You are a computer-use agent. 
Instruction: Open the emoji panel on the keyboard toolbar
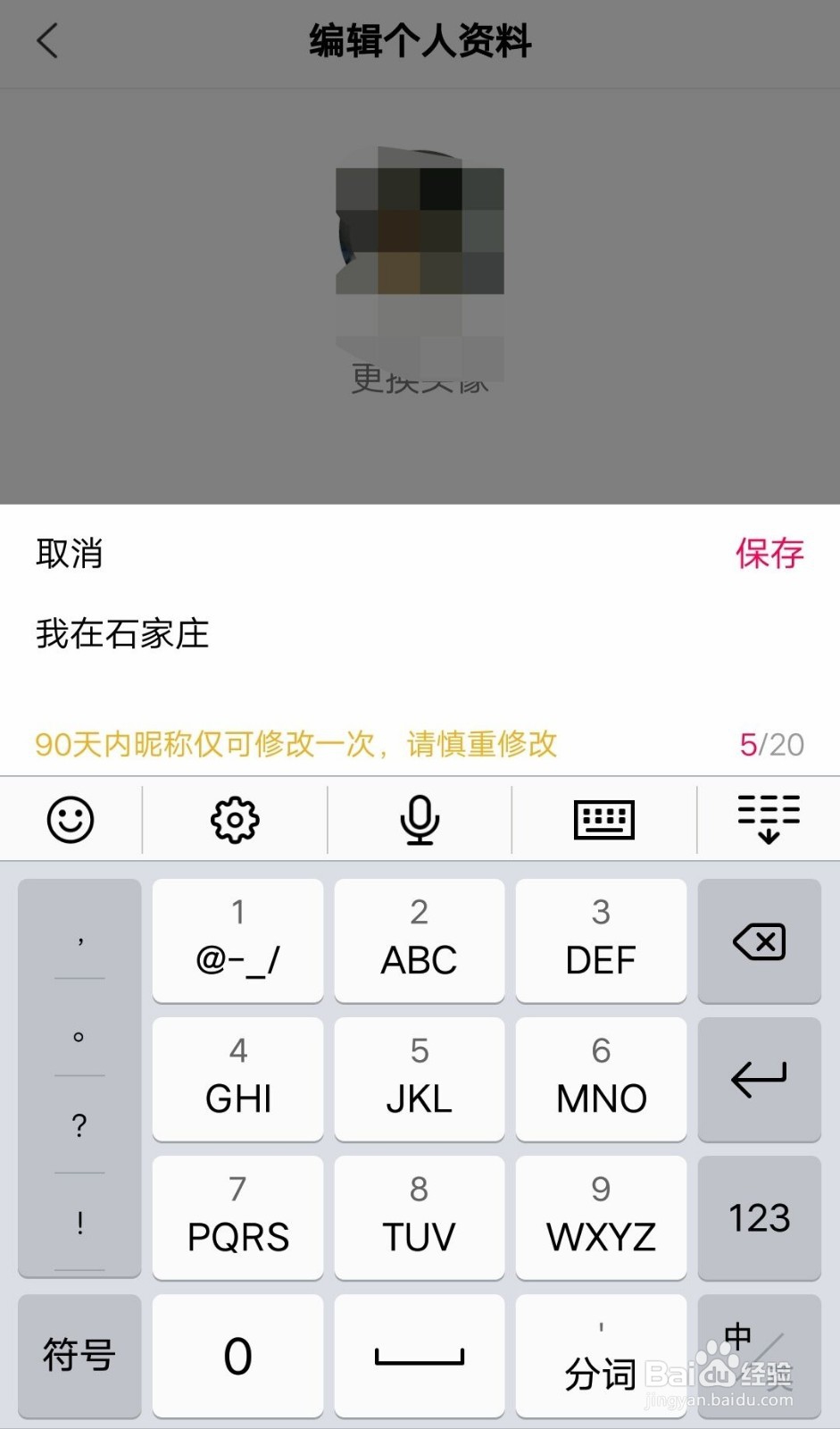pyautogui.click(x=71, y=819)
